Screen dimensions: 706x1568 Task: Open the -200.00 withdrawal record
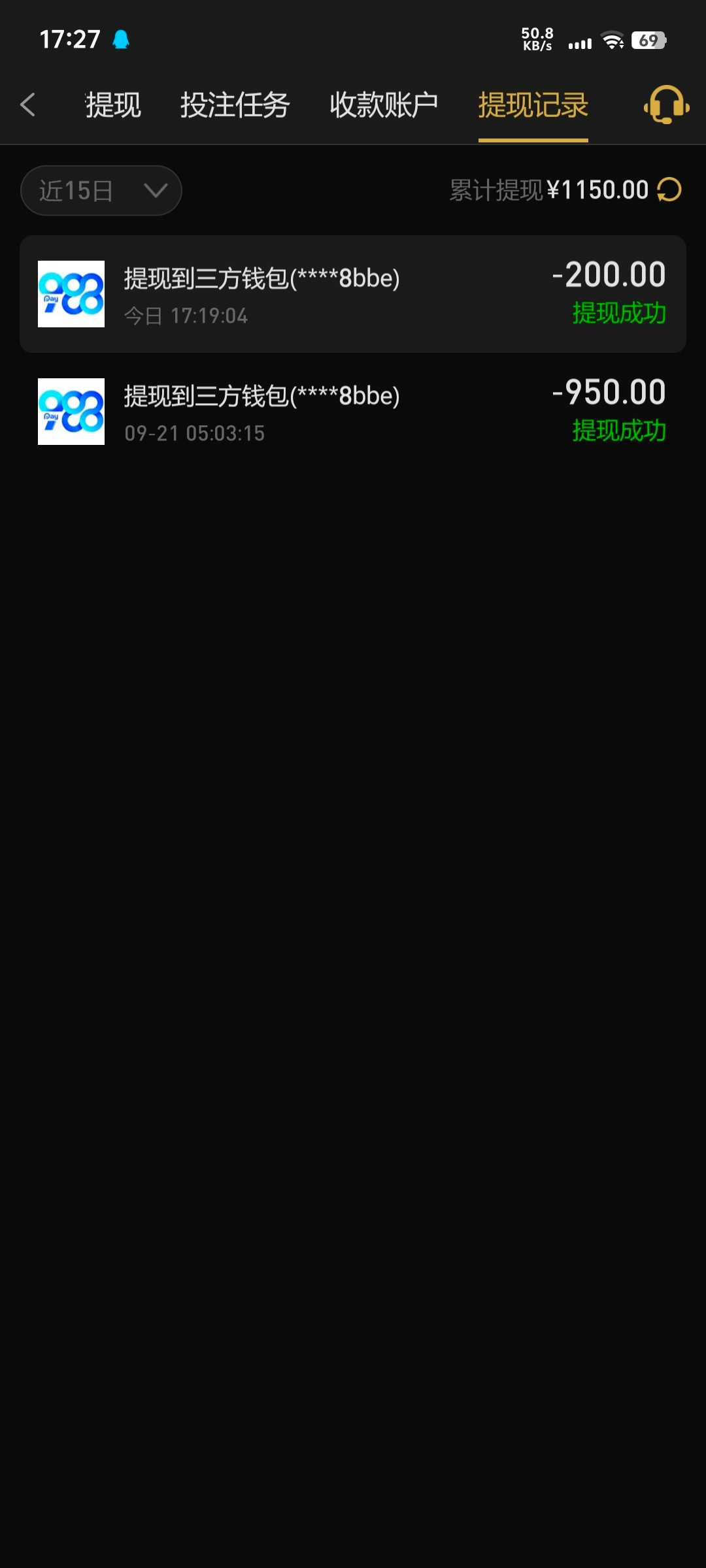(353, 294)
